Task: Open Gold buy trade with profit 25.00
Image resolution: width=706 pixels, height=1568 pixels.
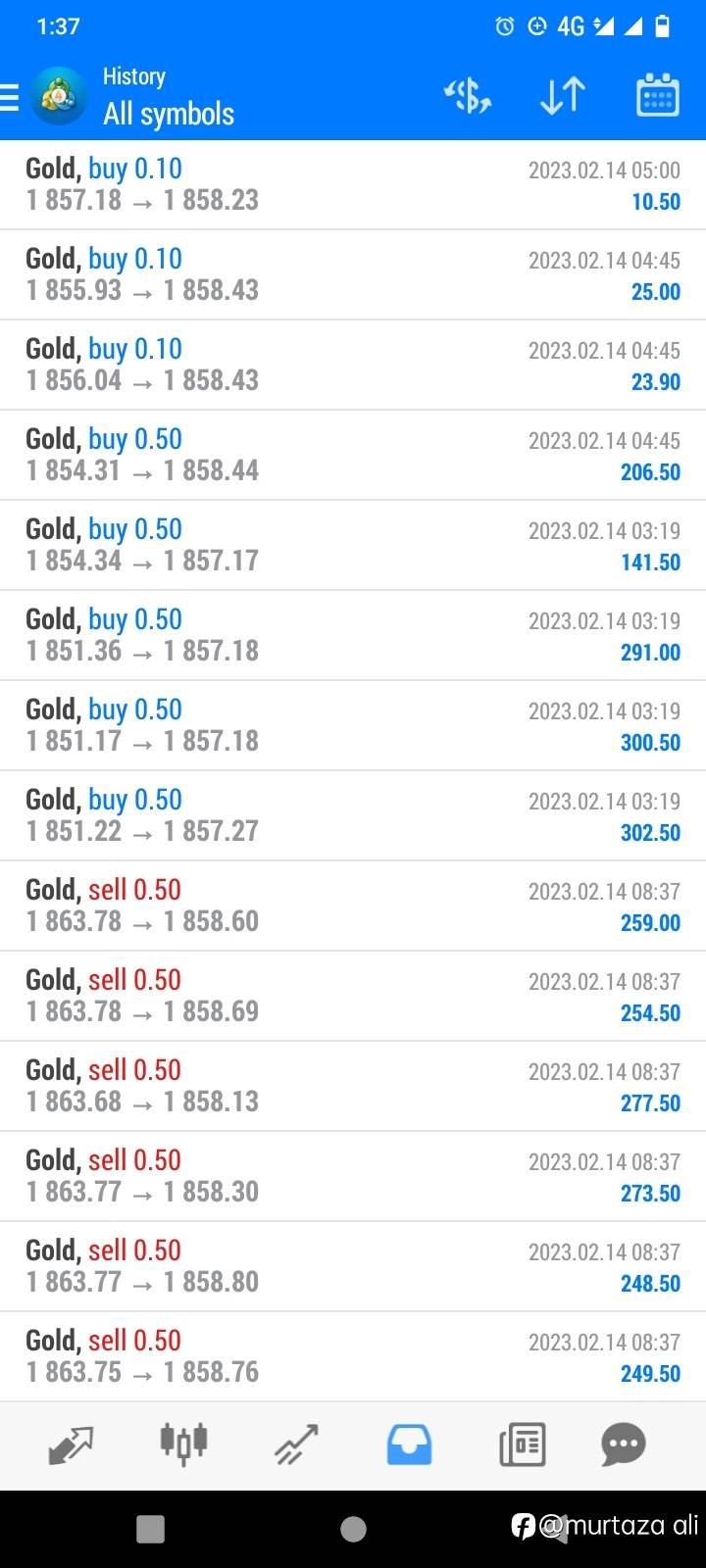Action: click(353, 274)
